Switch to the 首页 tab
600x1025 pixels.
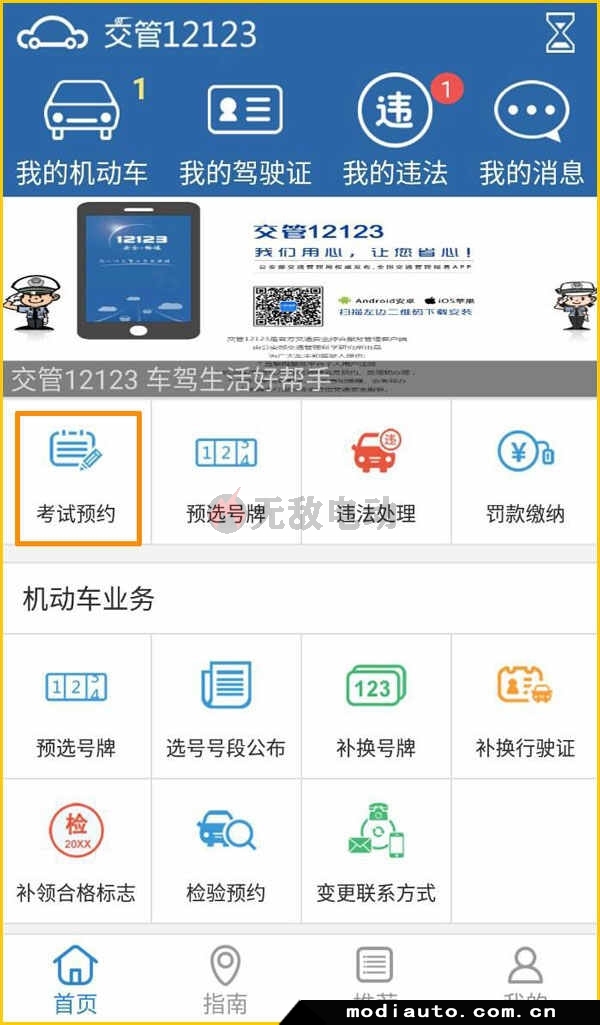pos(76,980)
